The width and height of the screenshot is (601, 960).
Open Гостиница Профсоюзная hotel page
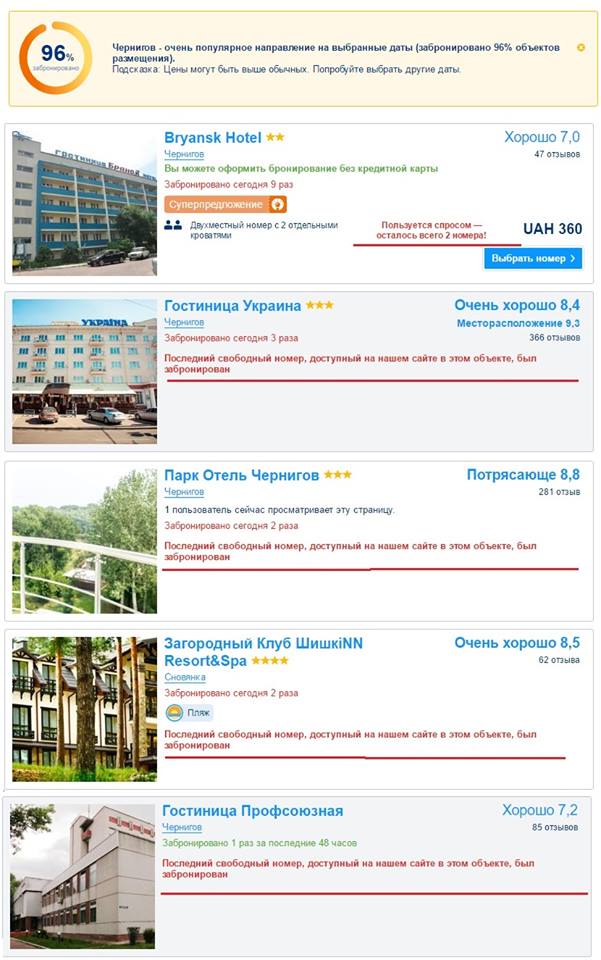252,811
